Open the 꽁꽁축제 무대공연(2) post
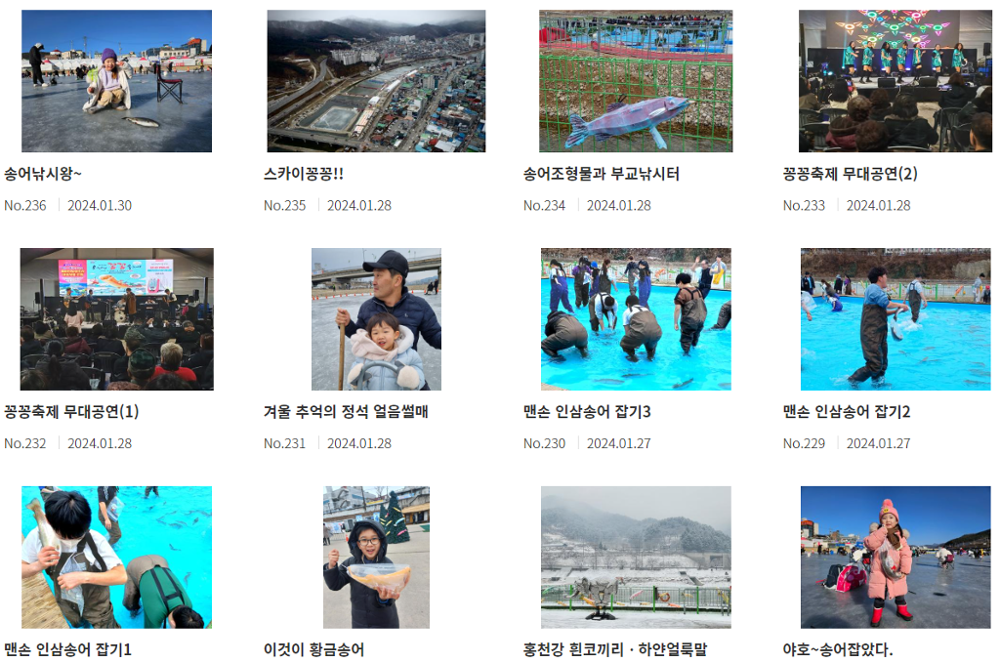 point(895,82)
